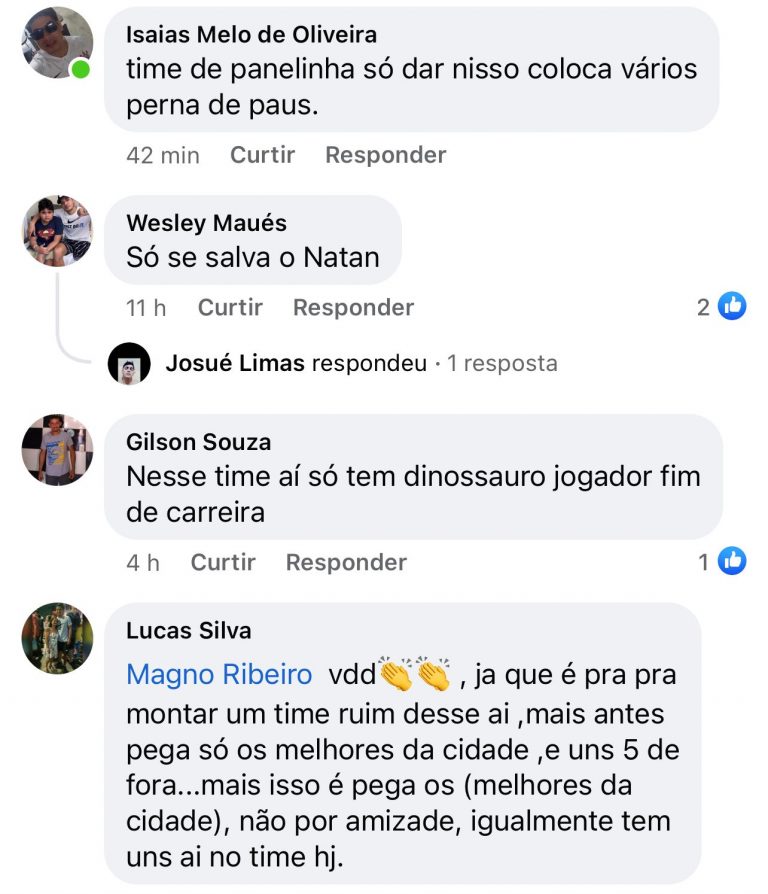
Task: View reactions on Gilson Souza's comment
Action: pyautogui.click(x=723, y=562)
